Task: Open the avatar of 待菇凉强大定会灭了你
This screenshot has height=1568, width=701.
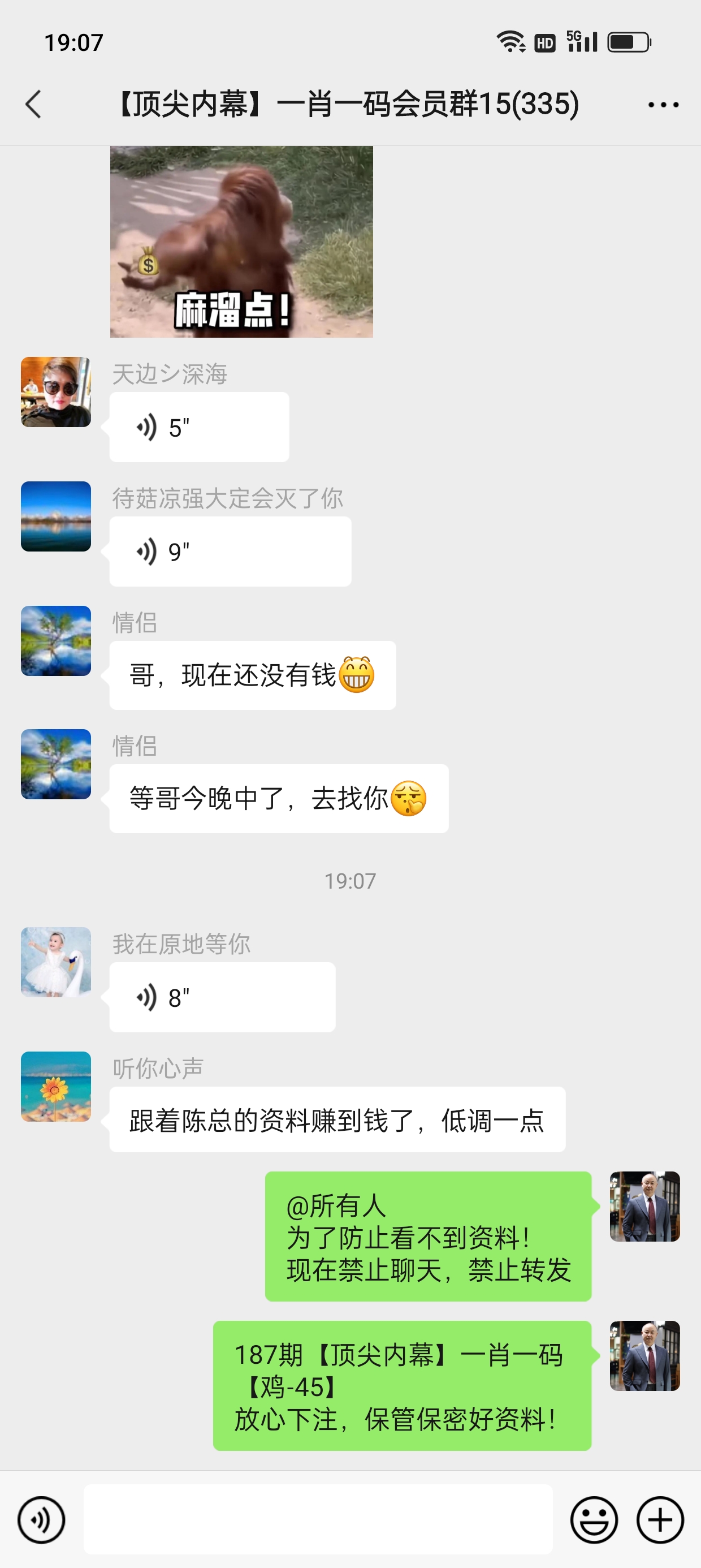Action: pos(56,516)
